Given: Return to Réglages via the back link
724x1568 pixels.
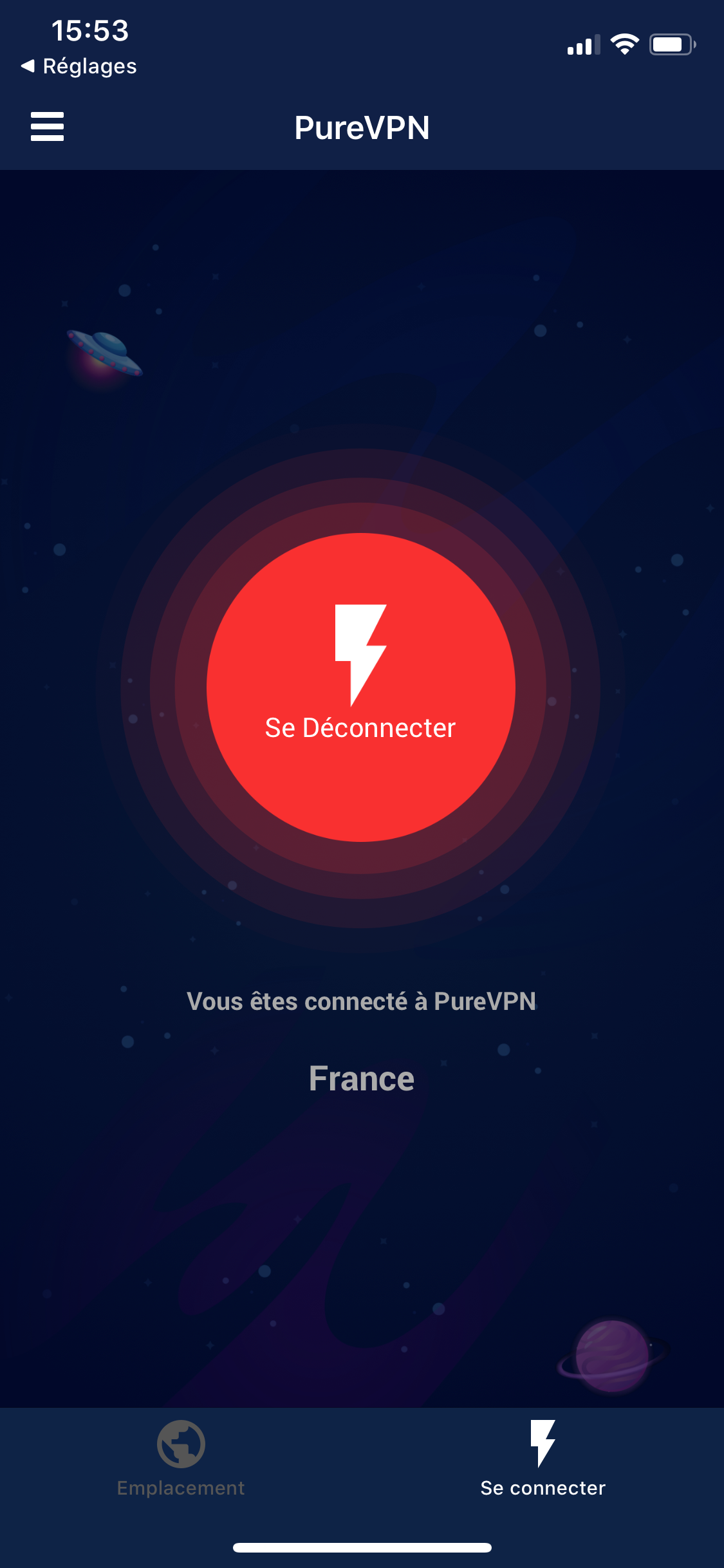Looking at the screenshot, I should click(x=79, y=66).
